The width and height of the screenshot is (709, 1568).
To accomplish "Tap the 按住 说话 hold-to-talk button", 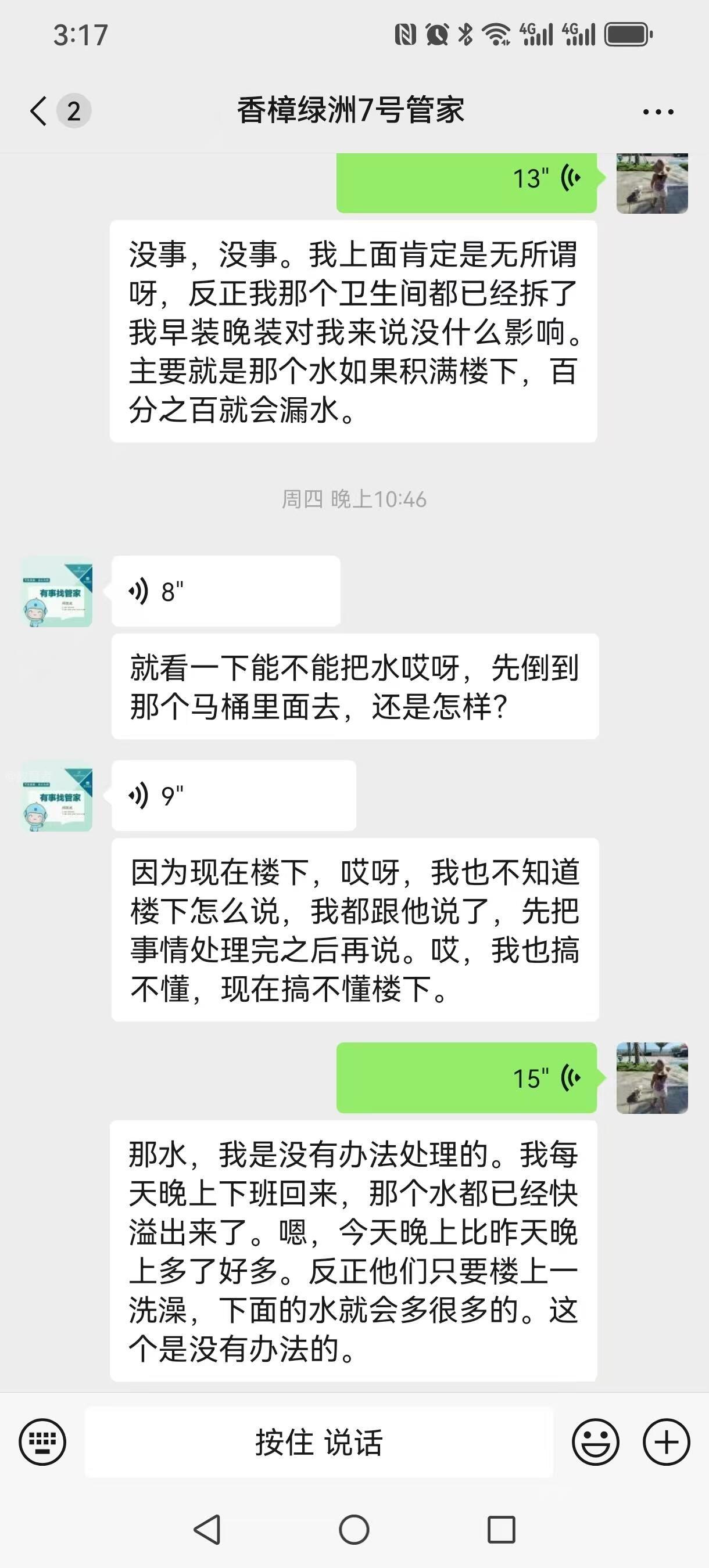I will 318,1442.
